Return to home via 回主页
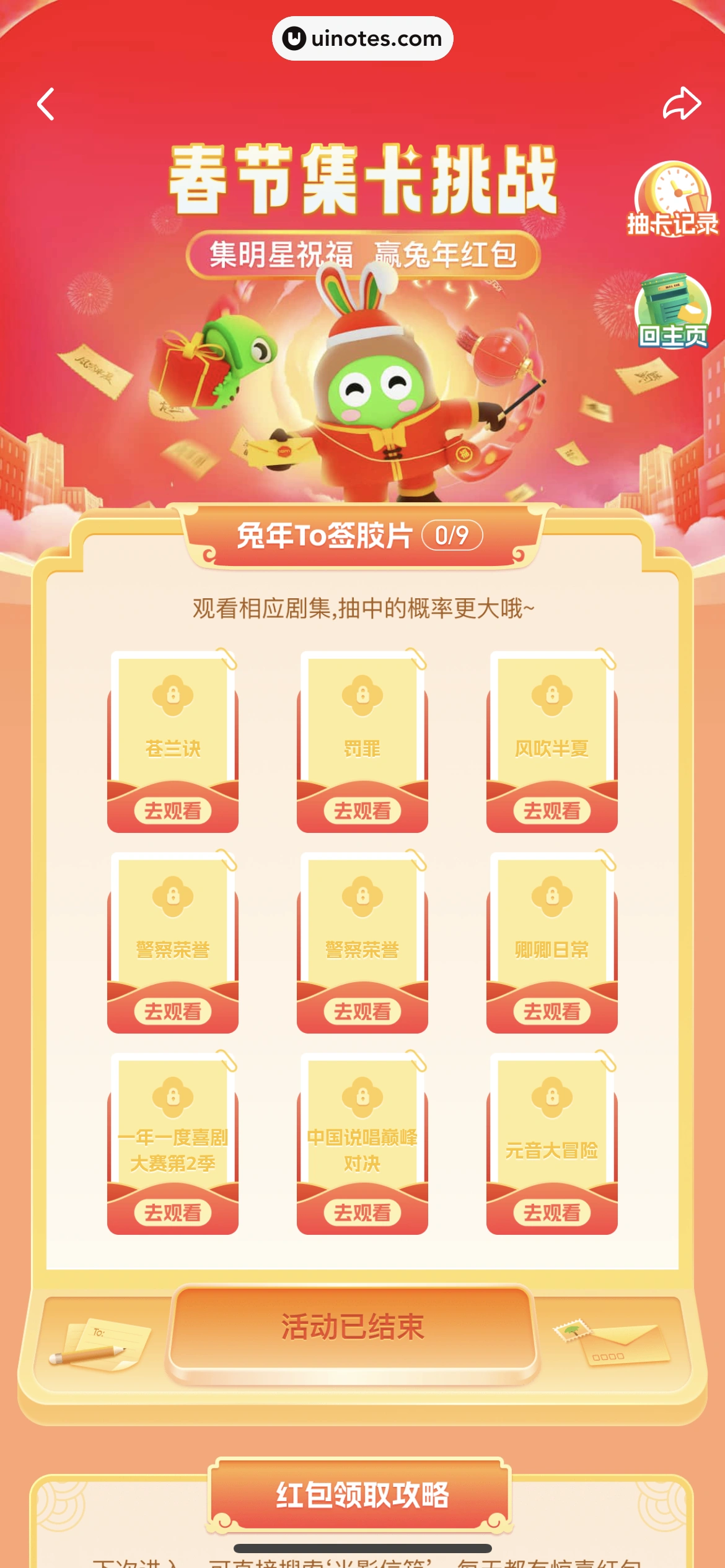Screen dimensions: 725x1568 pos(672,311)
